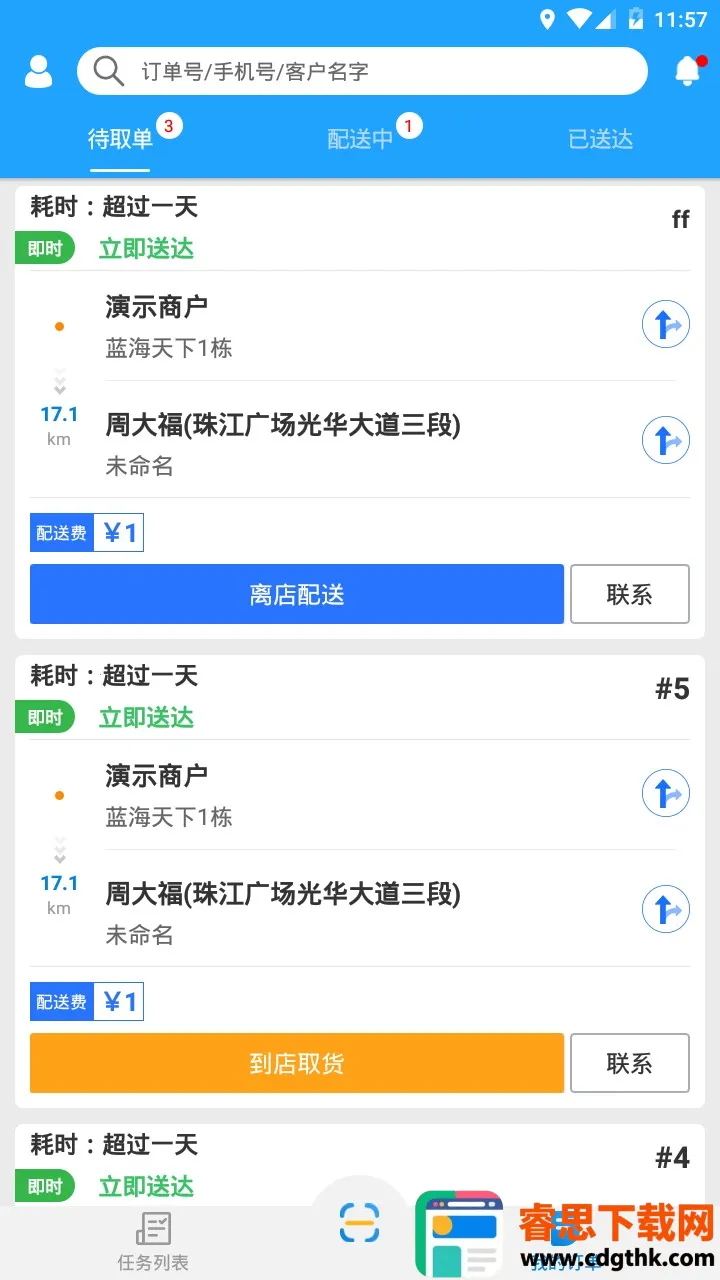The width and height of the screenshot is (720, 1280).
Task: Switch to the 已送达 tab
Action: click(600, 139)
